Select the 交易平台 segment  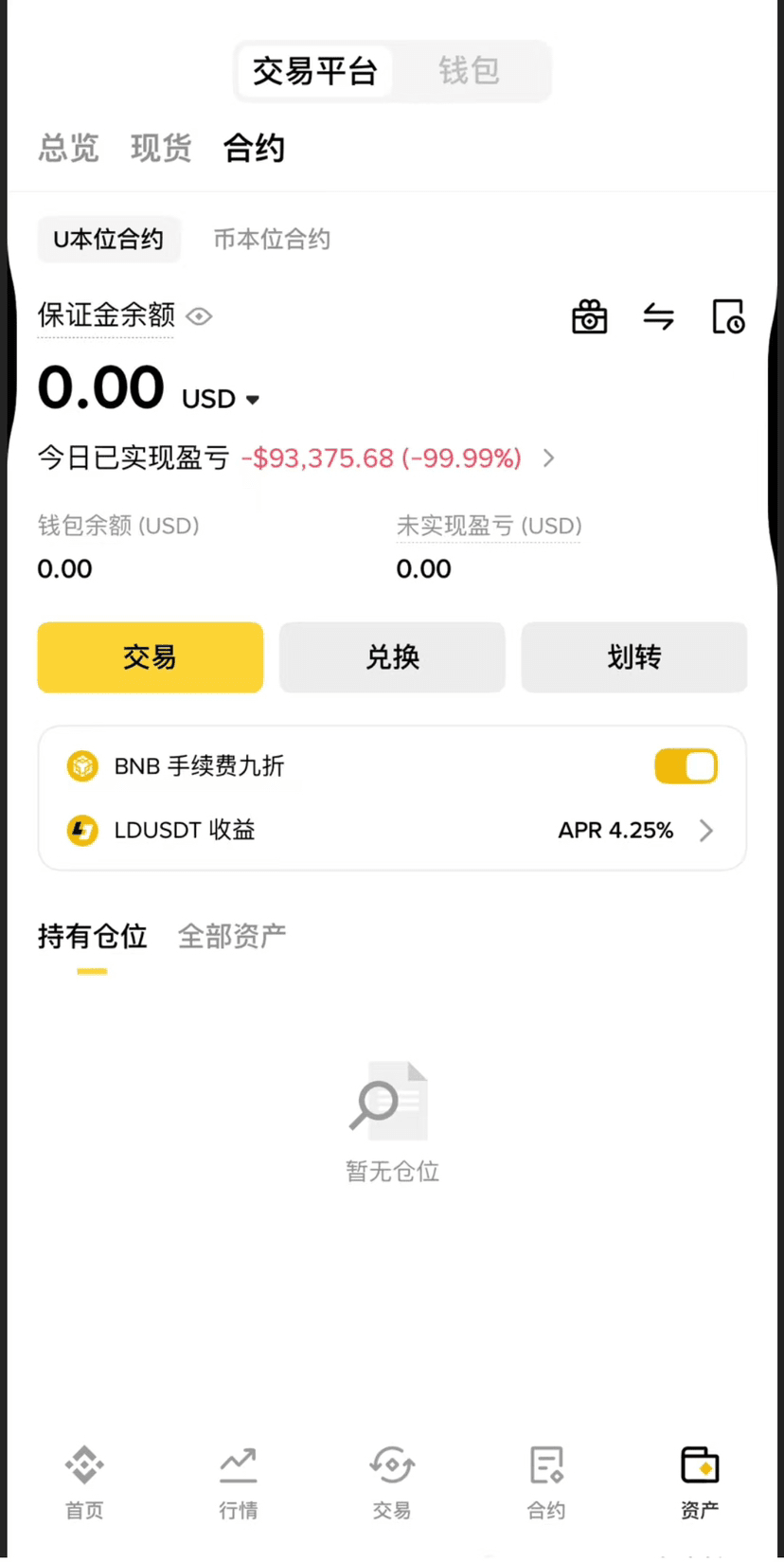314,71
